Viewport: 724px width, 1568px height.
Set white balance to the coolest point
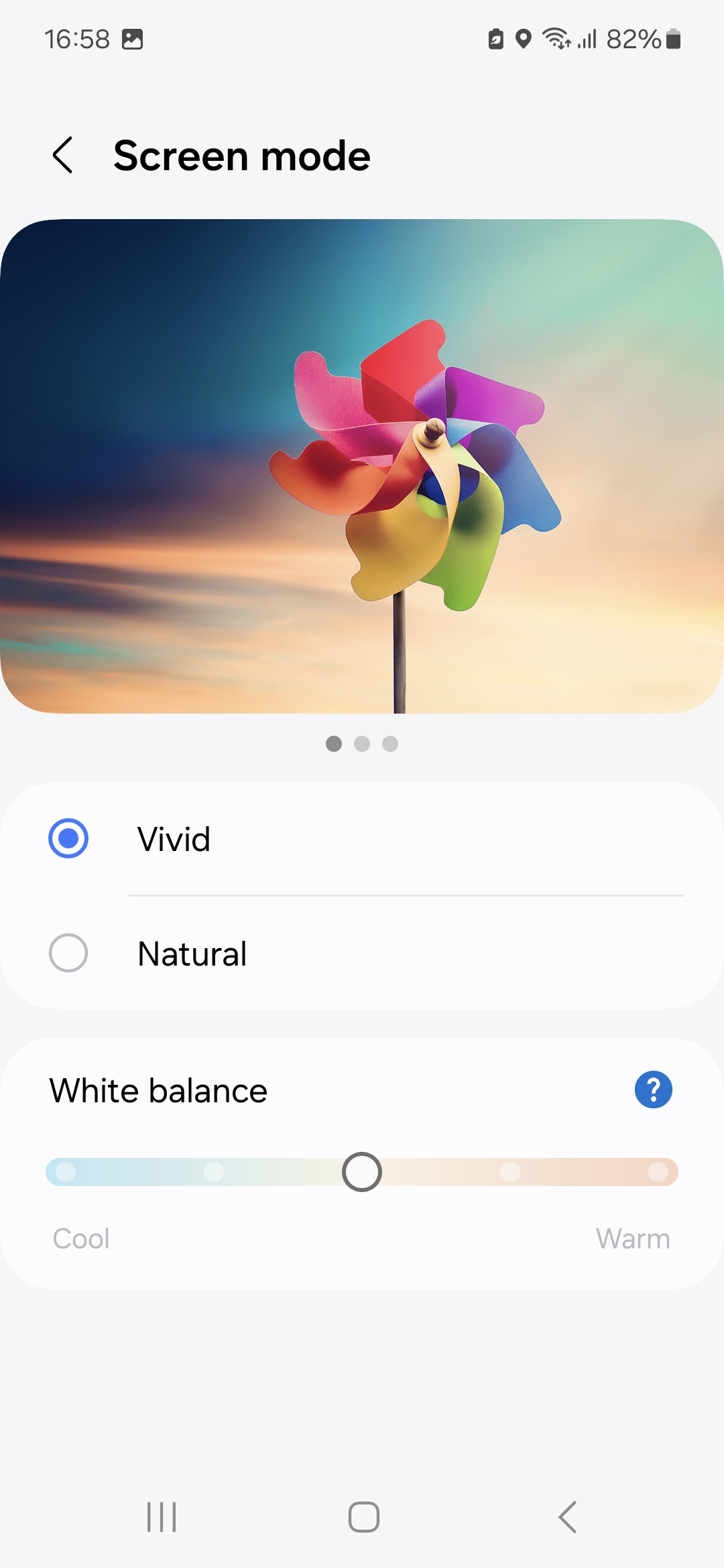point(66,1172)
